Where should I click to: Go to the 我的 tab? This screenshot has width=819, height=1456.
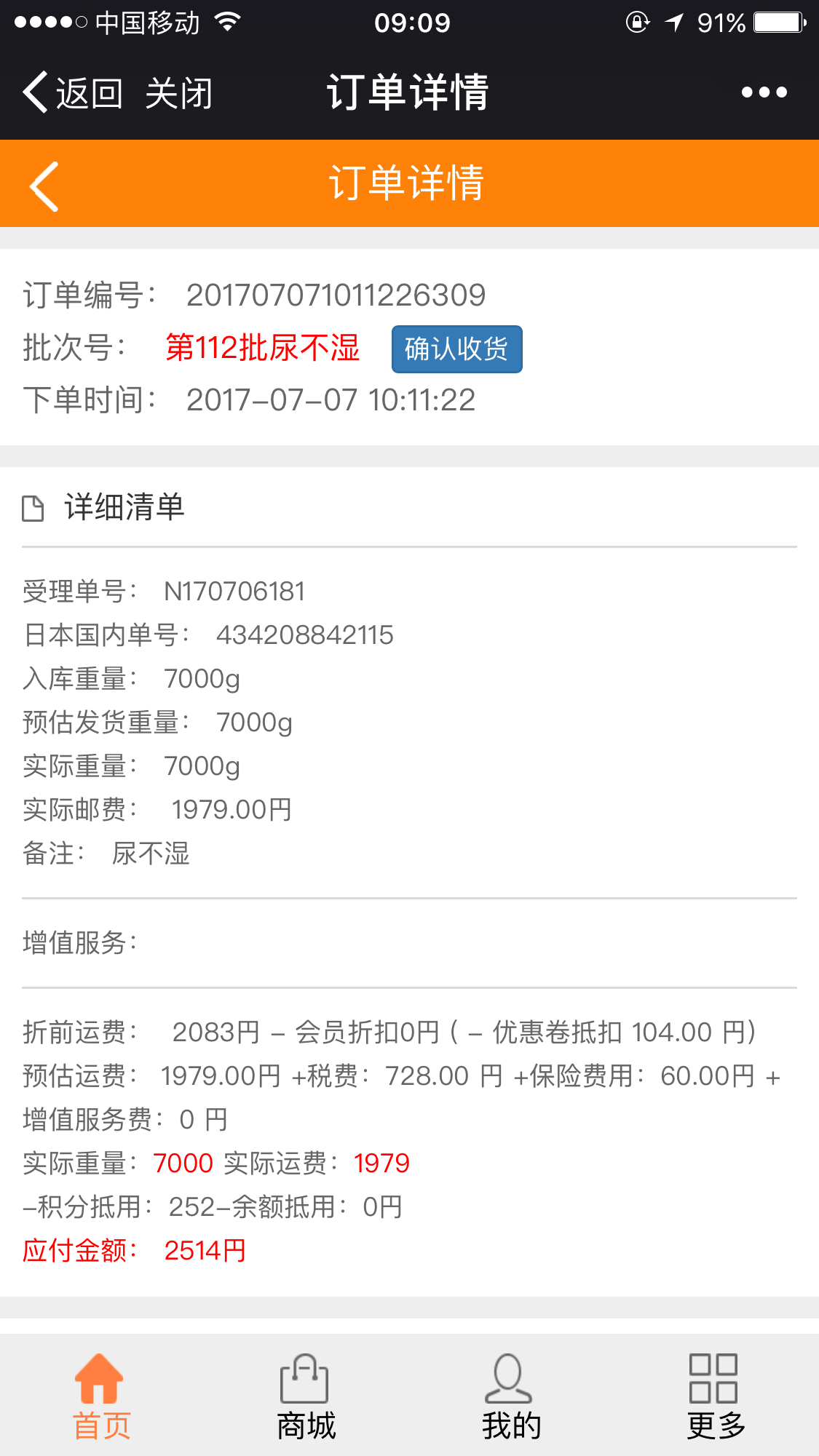coord(510,1397)
